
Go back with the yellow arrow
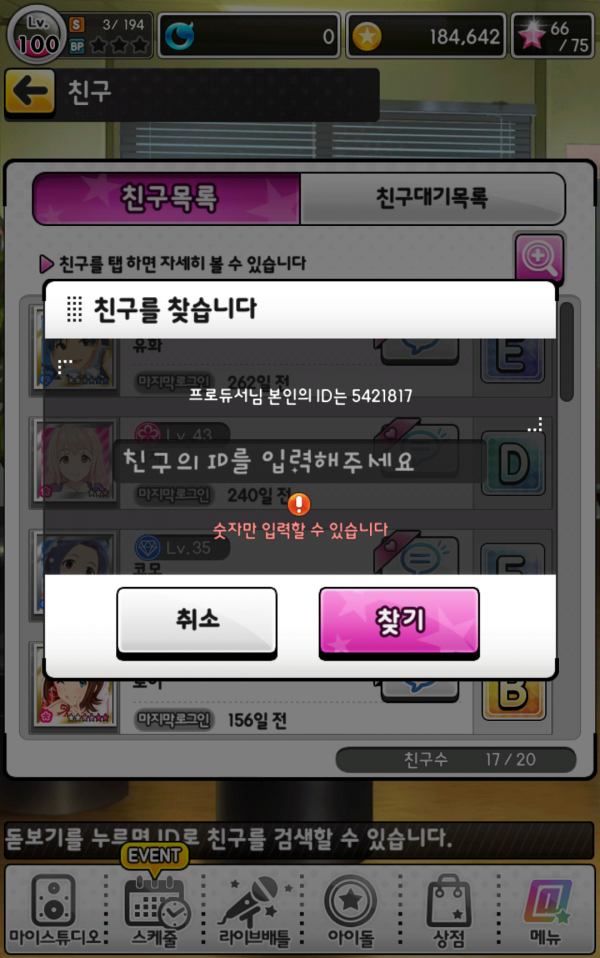(30, 93)
